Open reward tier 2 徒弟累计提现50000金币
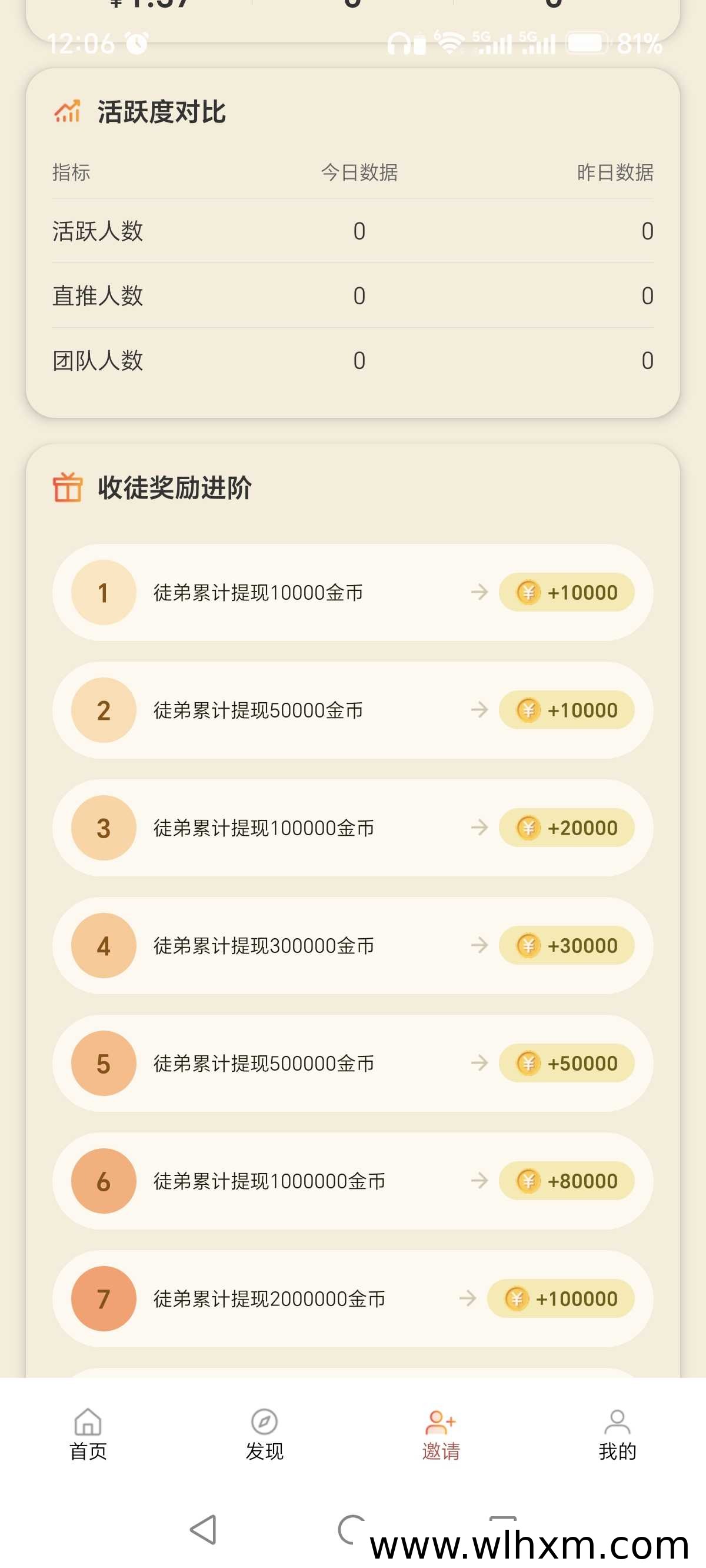 (353, 710)
